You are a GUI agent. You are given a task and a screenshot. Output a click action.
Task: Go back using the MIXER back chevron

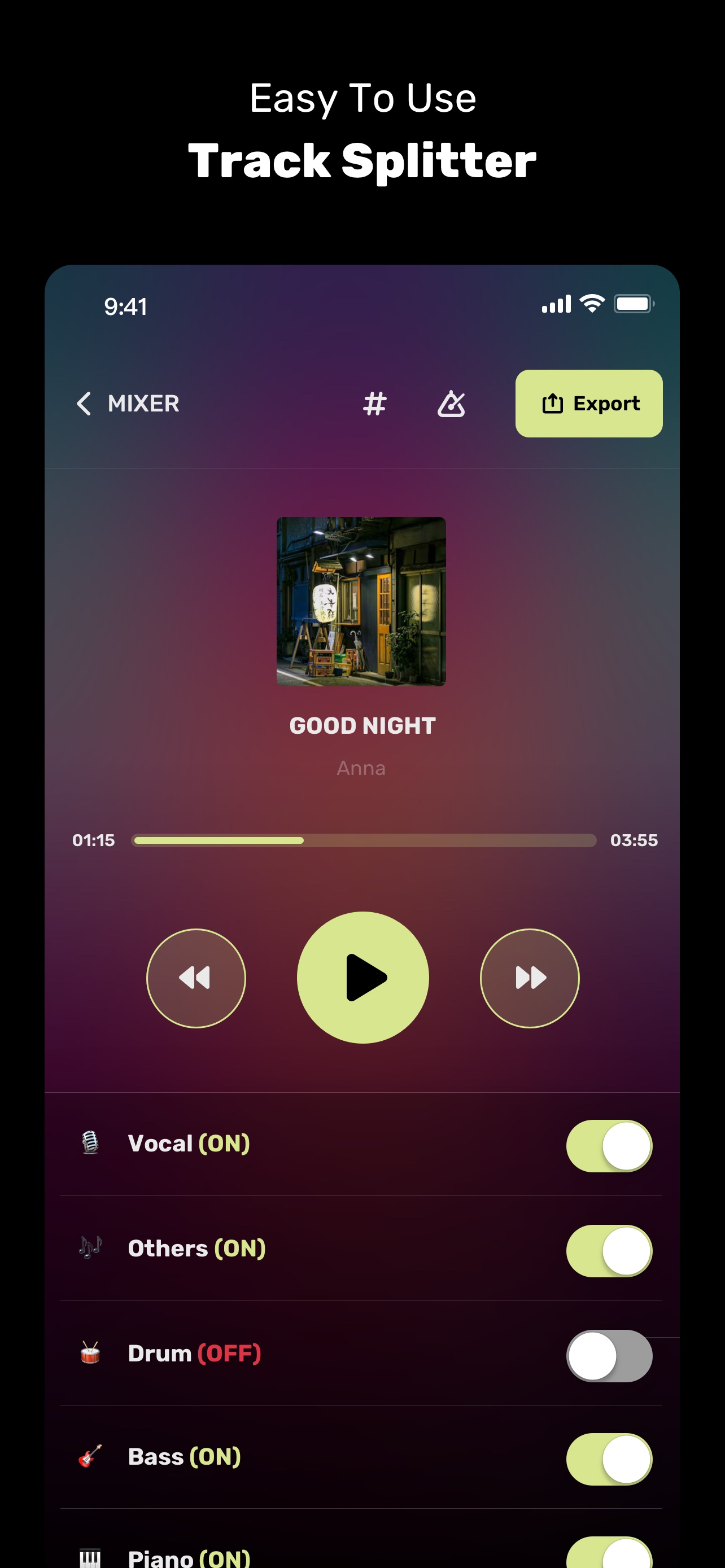click(x=85, y=404)
